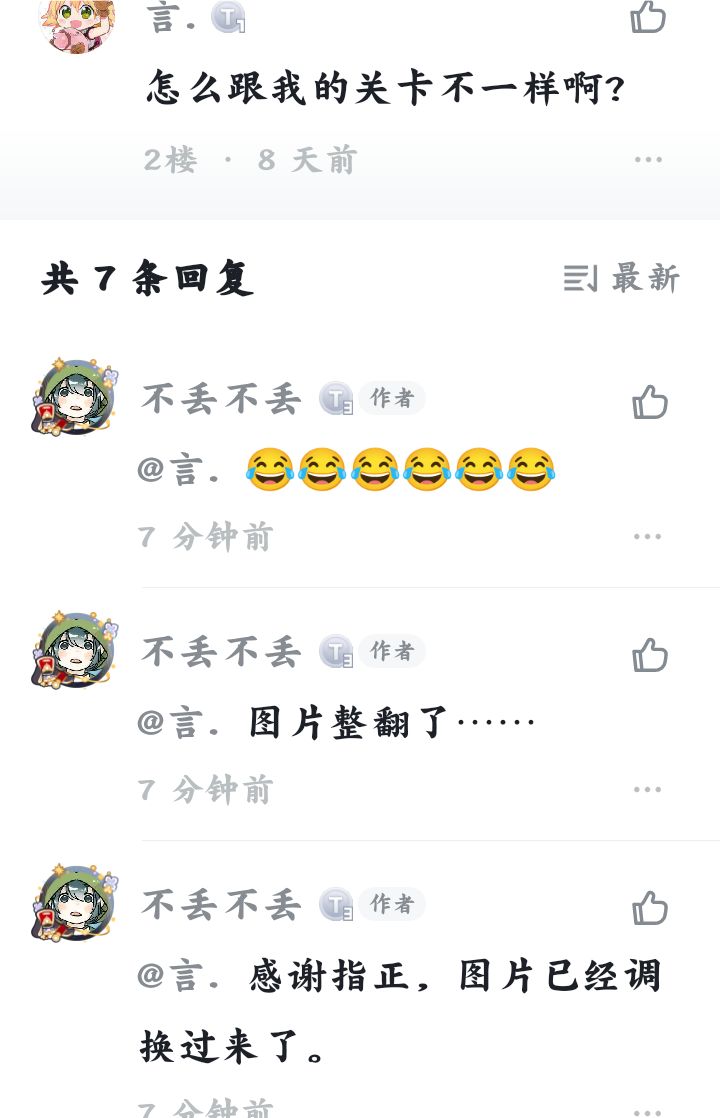The image size is (720, 1118).
Task: Tap the 2楼 floor label
Action: pos(171,158)
